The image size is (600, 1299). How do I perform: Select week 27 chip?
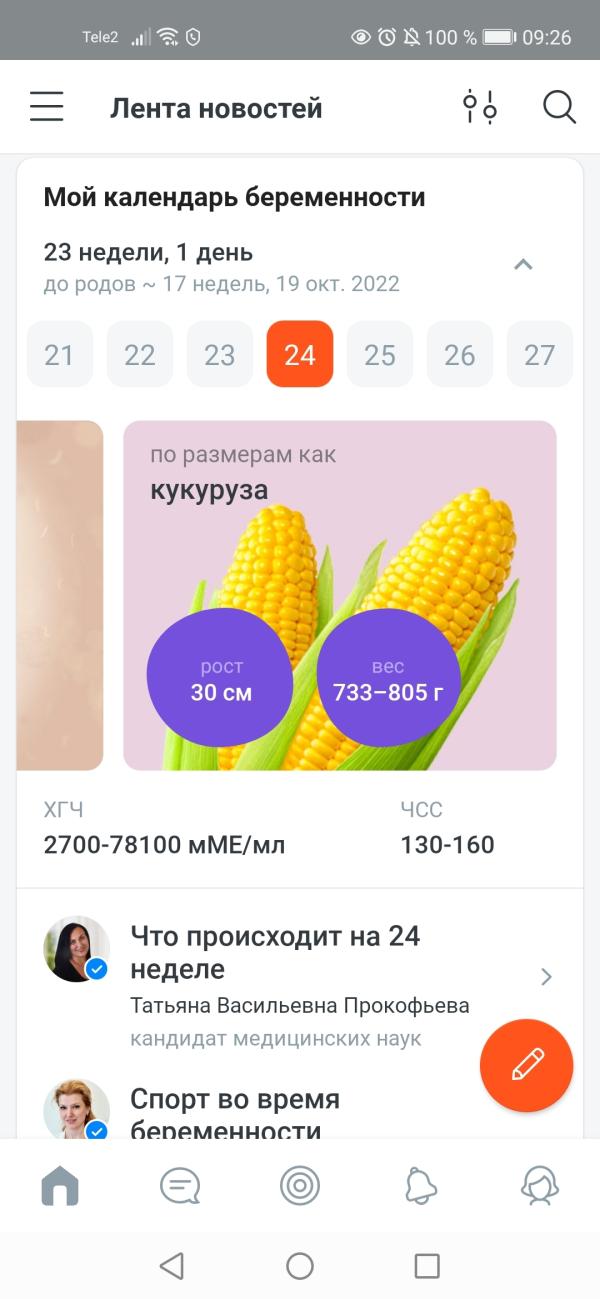(539, 354)
